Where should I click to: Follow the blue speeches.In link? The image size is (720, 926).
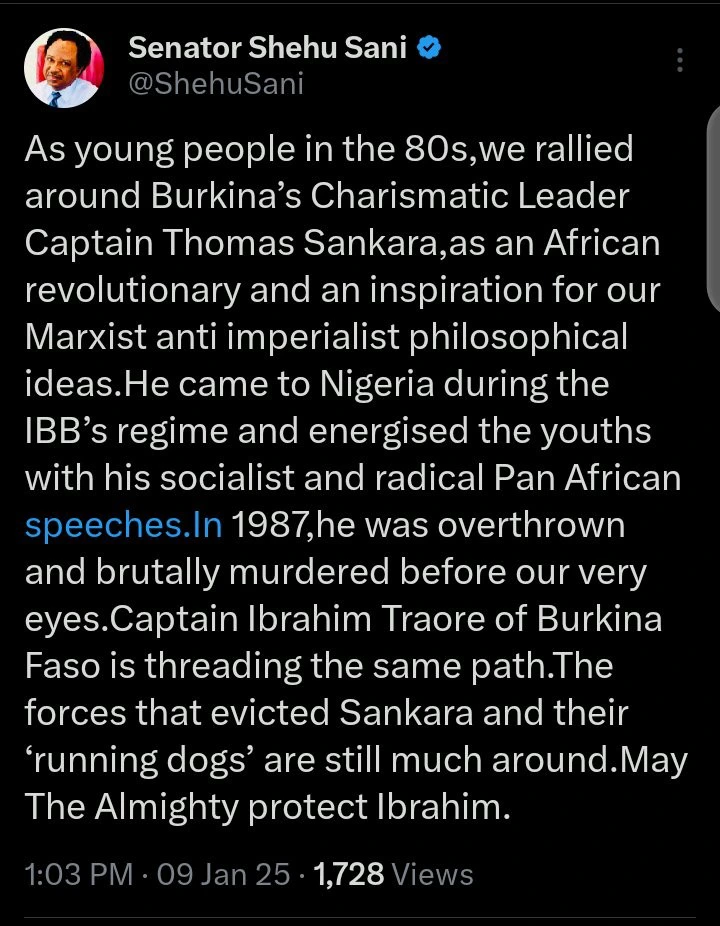point(123,525)
